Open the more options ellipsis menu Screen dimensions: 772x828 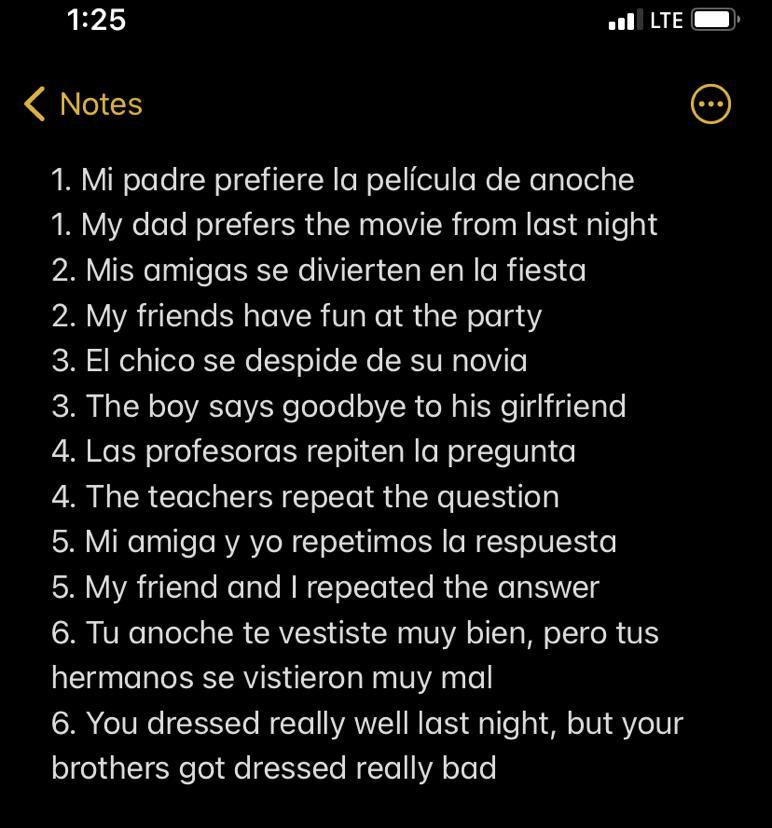click(x=711, y=104)
